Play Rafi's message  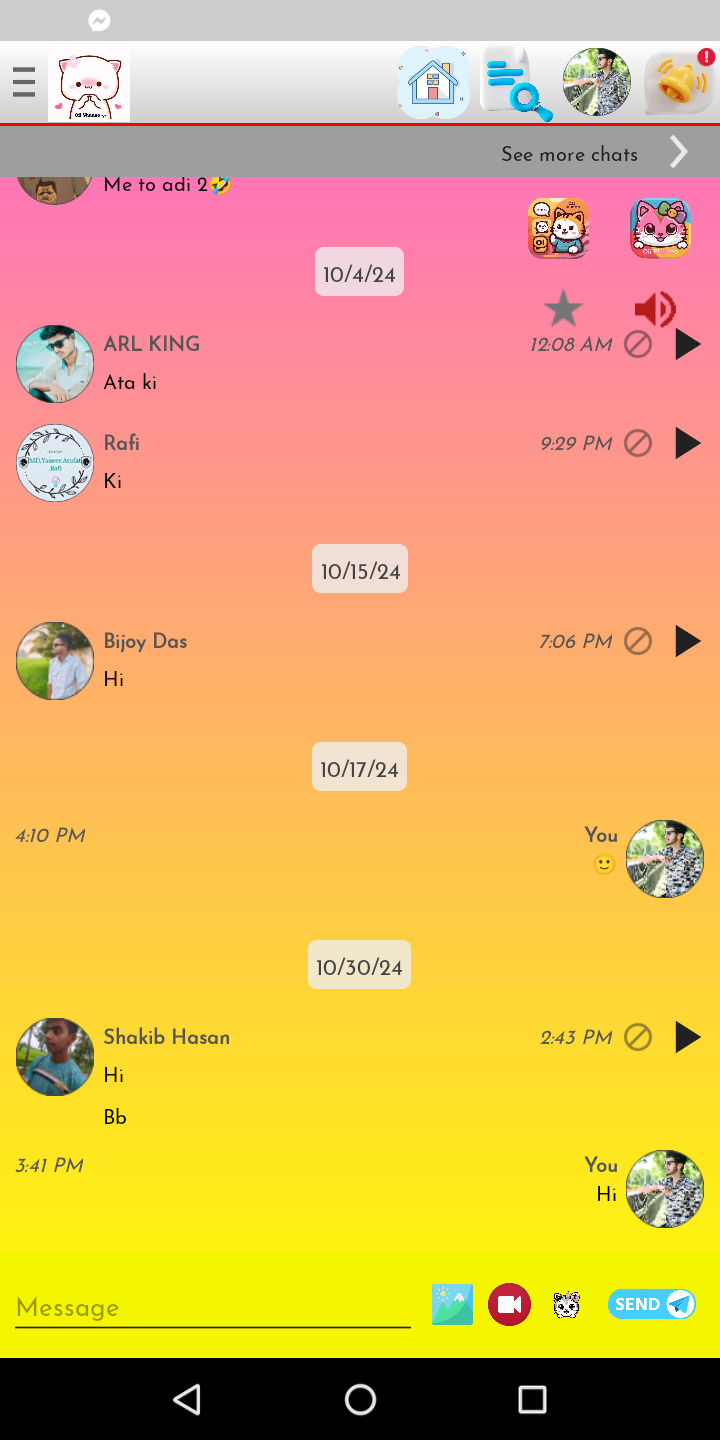pos(687,443)
